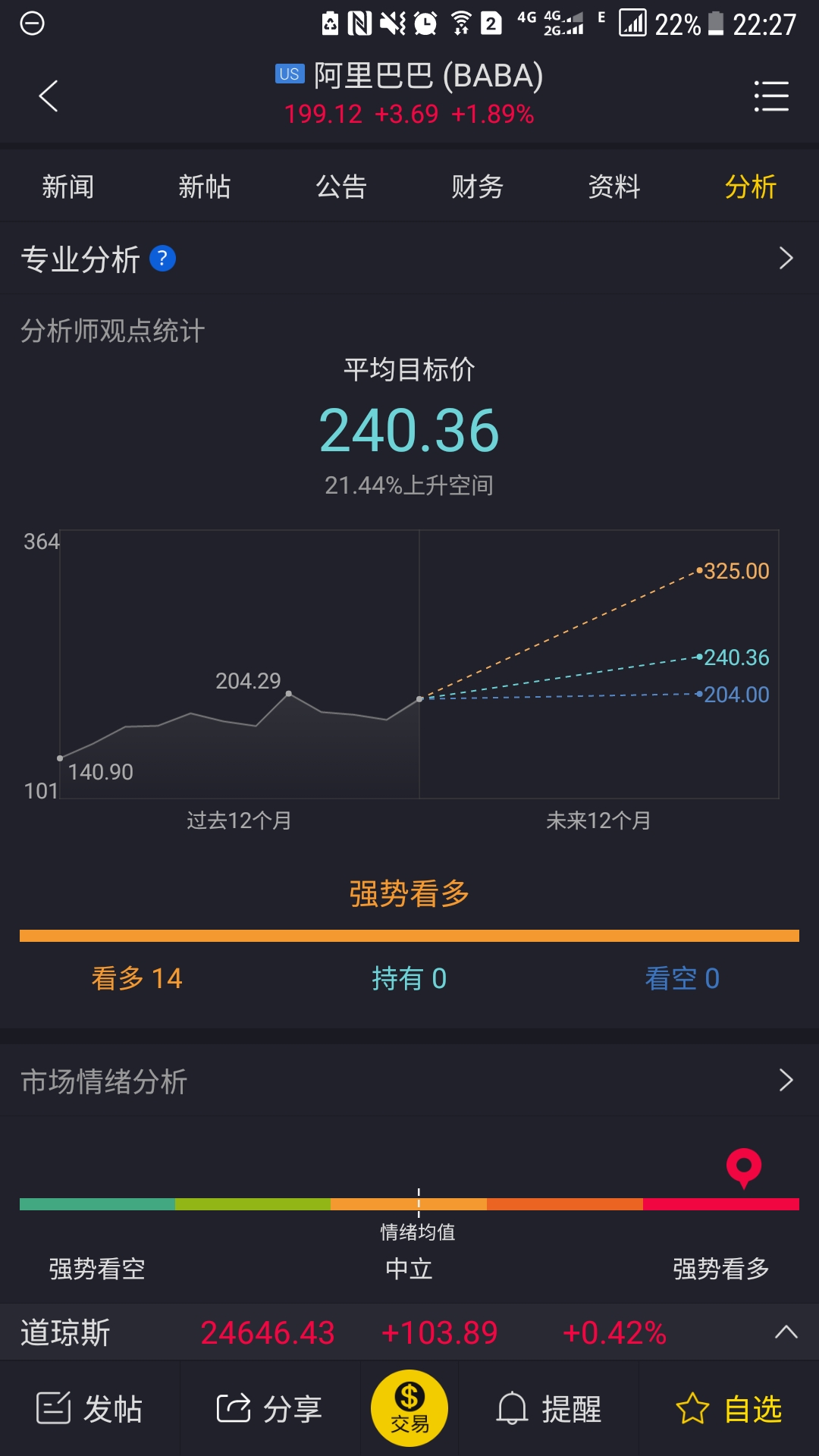Switch to the 新帖 tab
The image size is (819, 1456).
click(x=205, y=187)
